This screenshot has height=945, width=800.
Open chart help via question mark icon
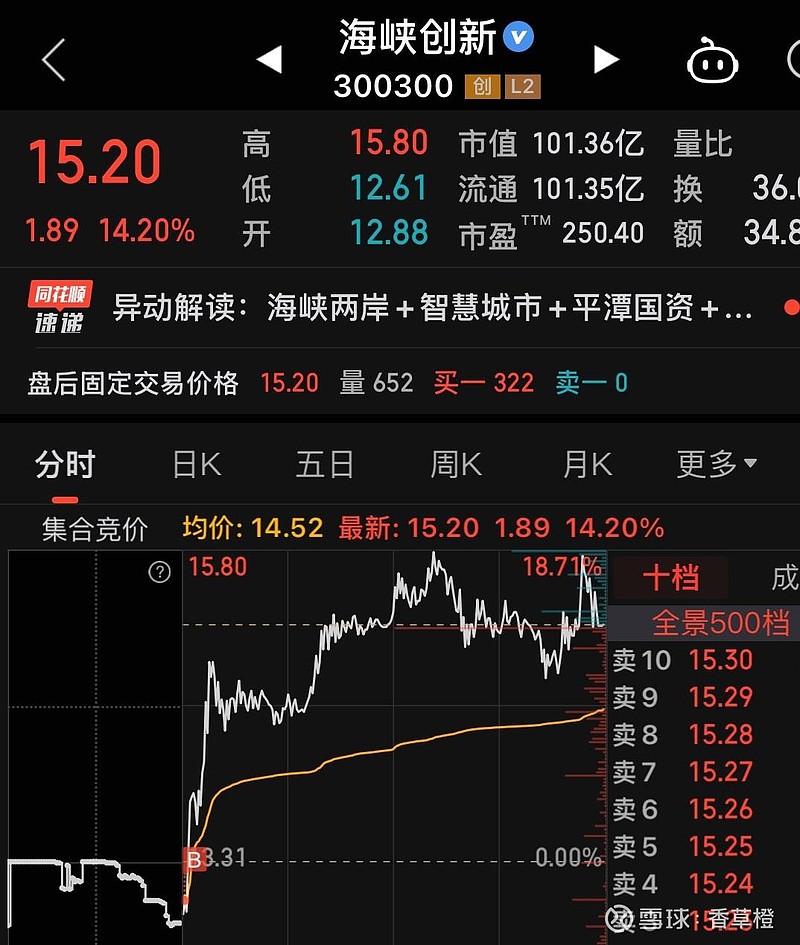coord(158,573)
